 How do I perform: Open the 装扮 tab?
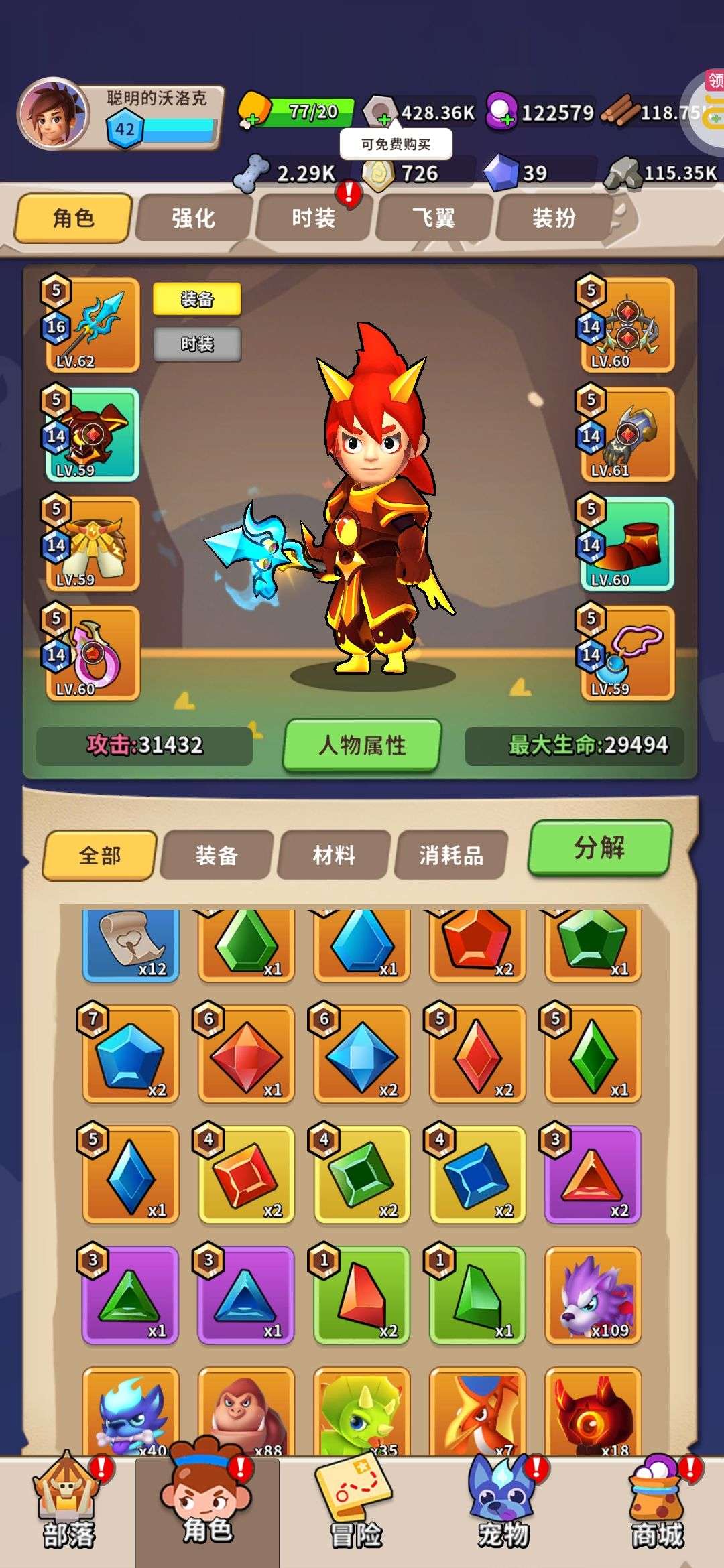(x=553, y=218)
